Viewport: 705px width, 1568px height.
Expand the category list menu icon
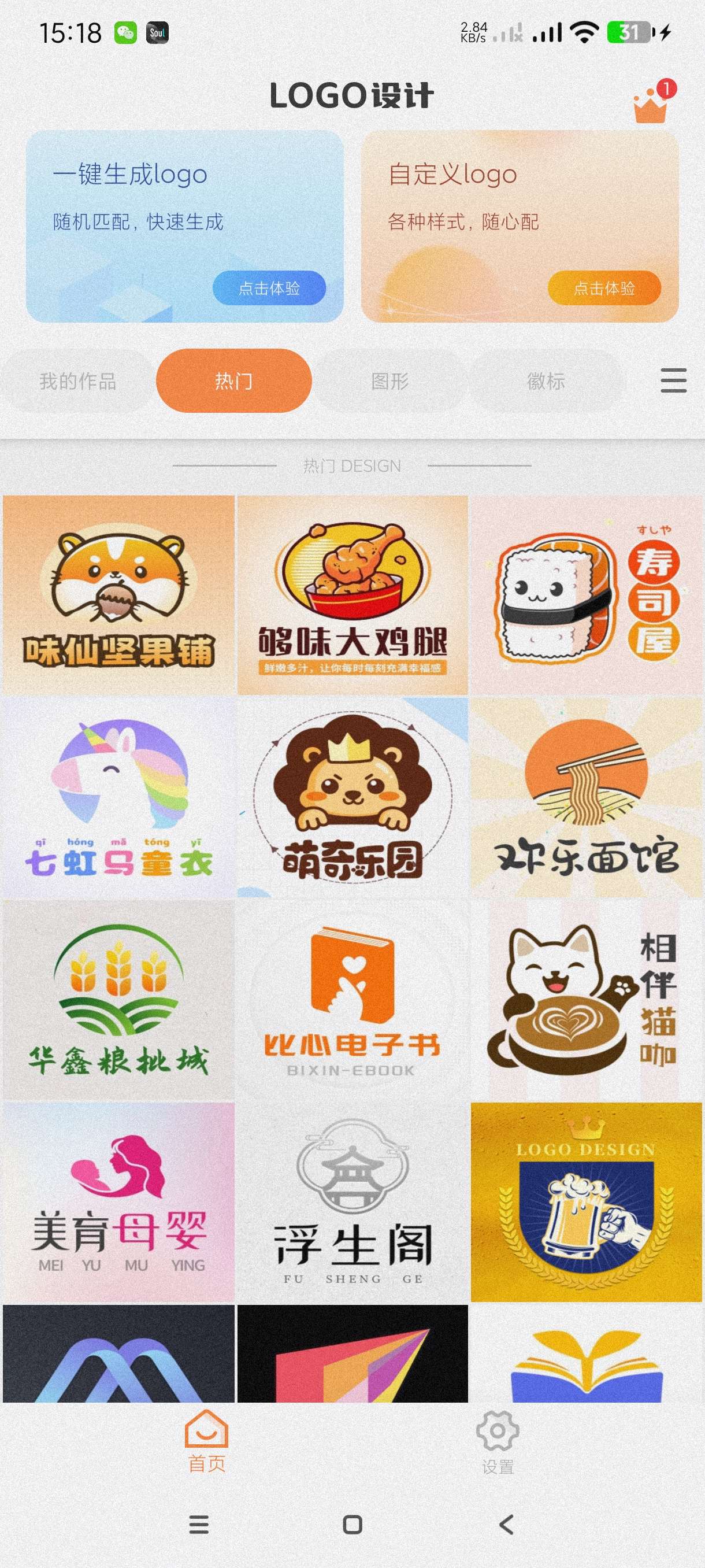click(673, 380)
